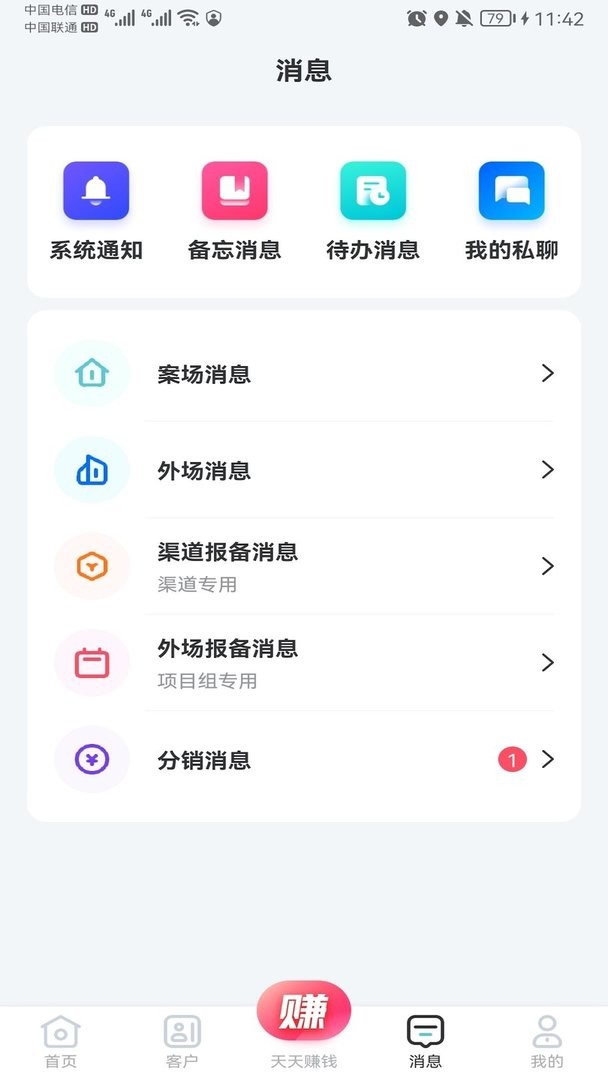Image resolution: width=608 pixels, height=1080 pixels.
Task: Switch to the 首页 tab
Action: [x=61, y=1041]
